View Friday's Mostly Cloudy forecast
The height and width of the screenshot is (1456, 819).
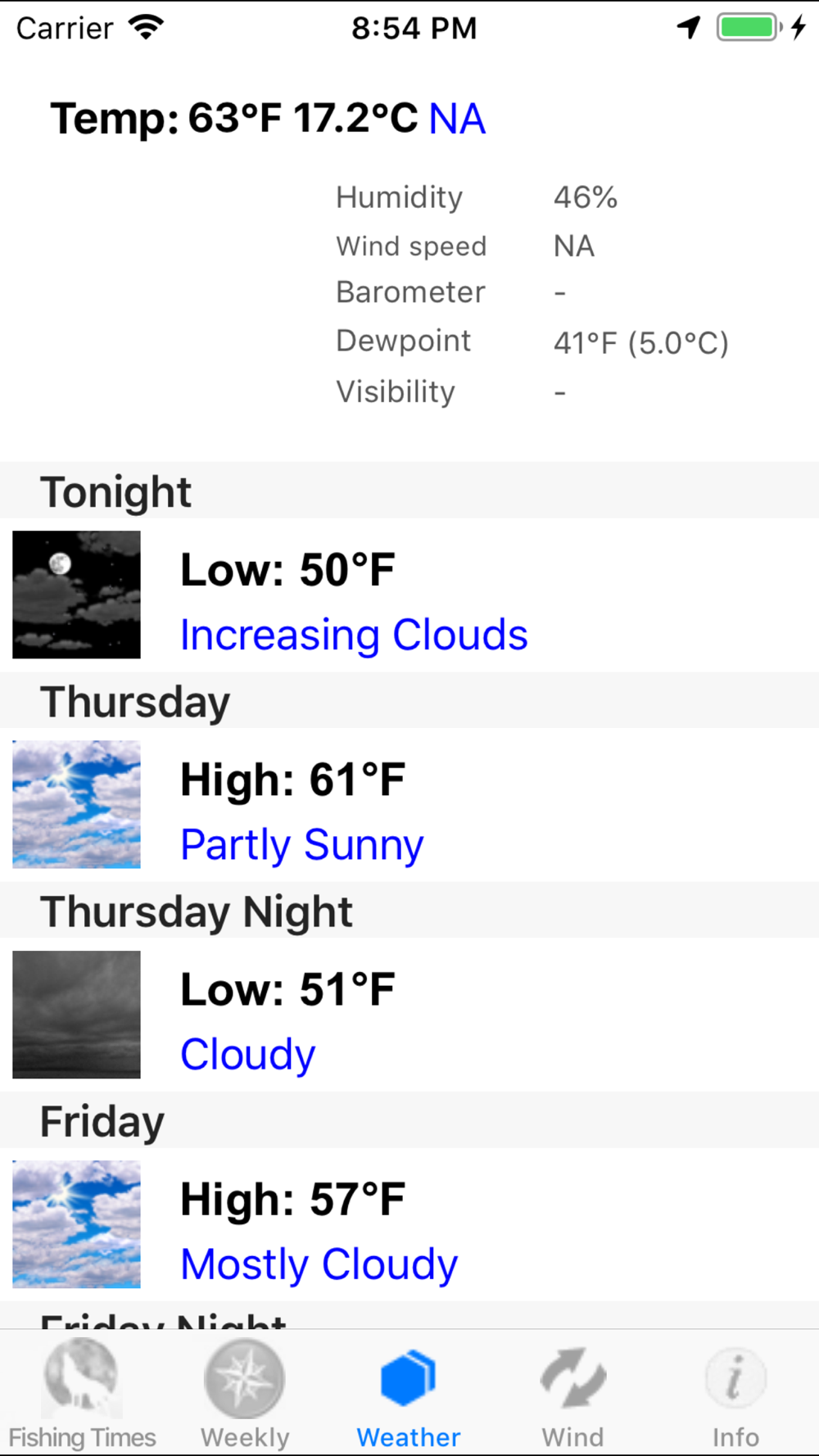(409, 1224)
